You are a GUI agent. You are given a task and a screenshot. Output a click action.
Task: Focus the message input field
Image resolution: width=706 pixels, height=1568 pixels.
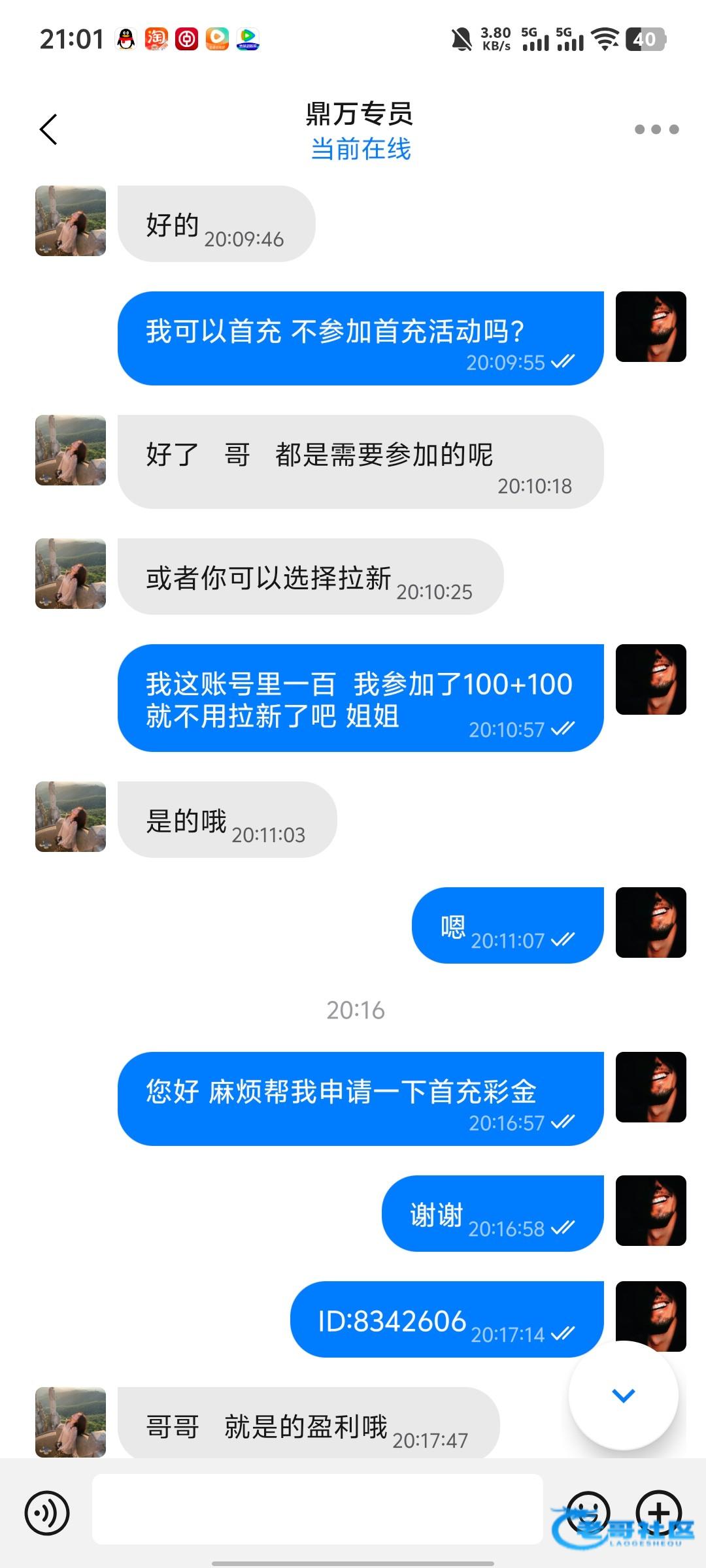click(317, 1509)
